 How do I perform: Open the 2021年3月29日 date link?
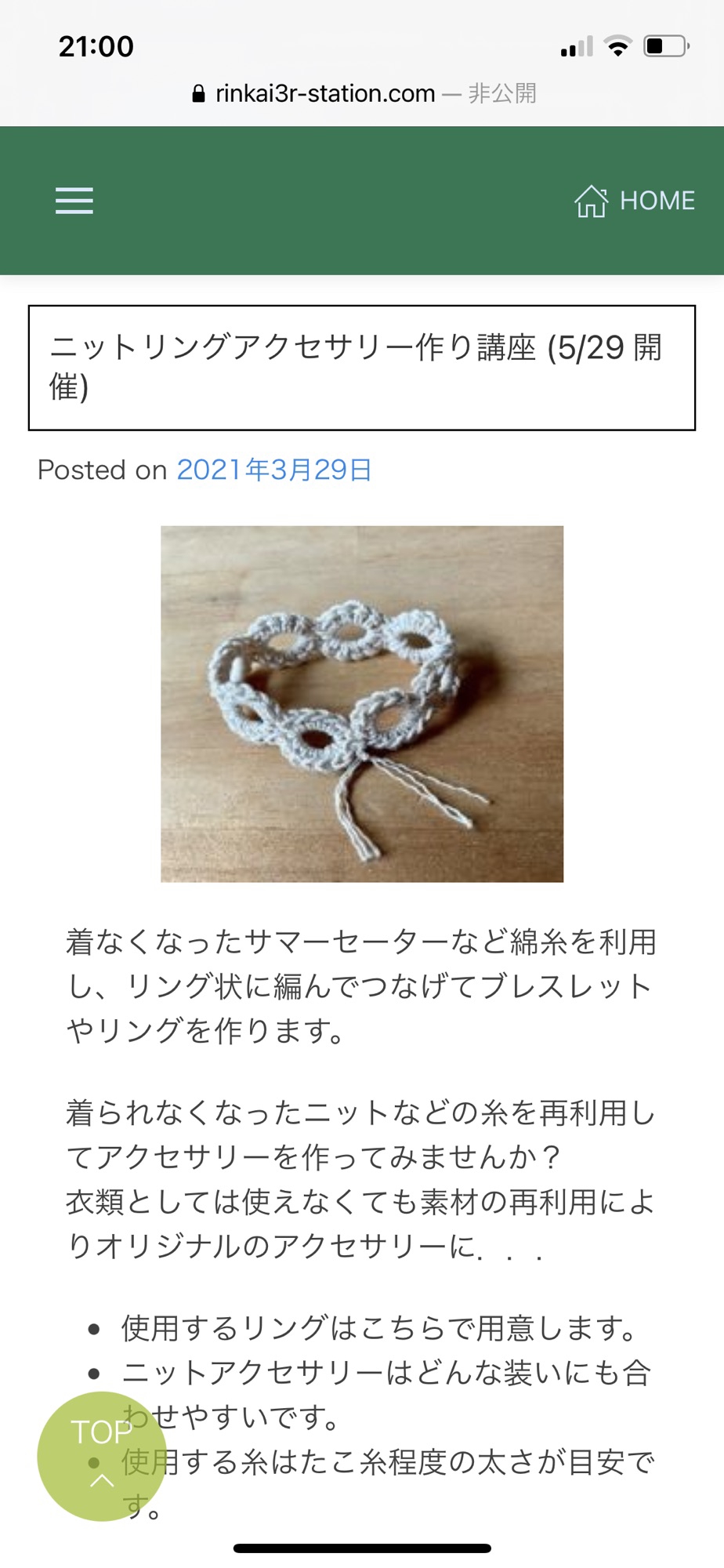[x=274, y=470]
